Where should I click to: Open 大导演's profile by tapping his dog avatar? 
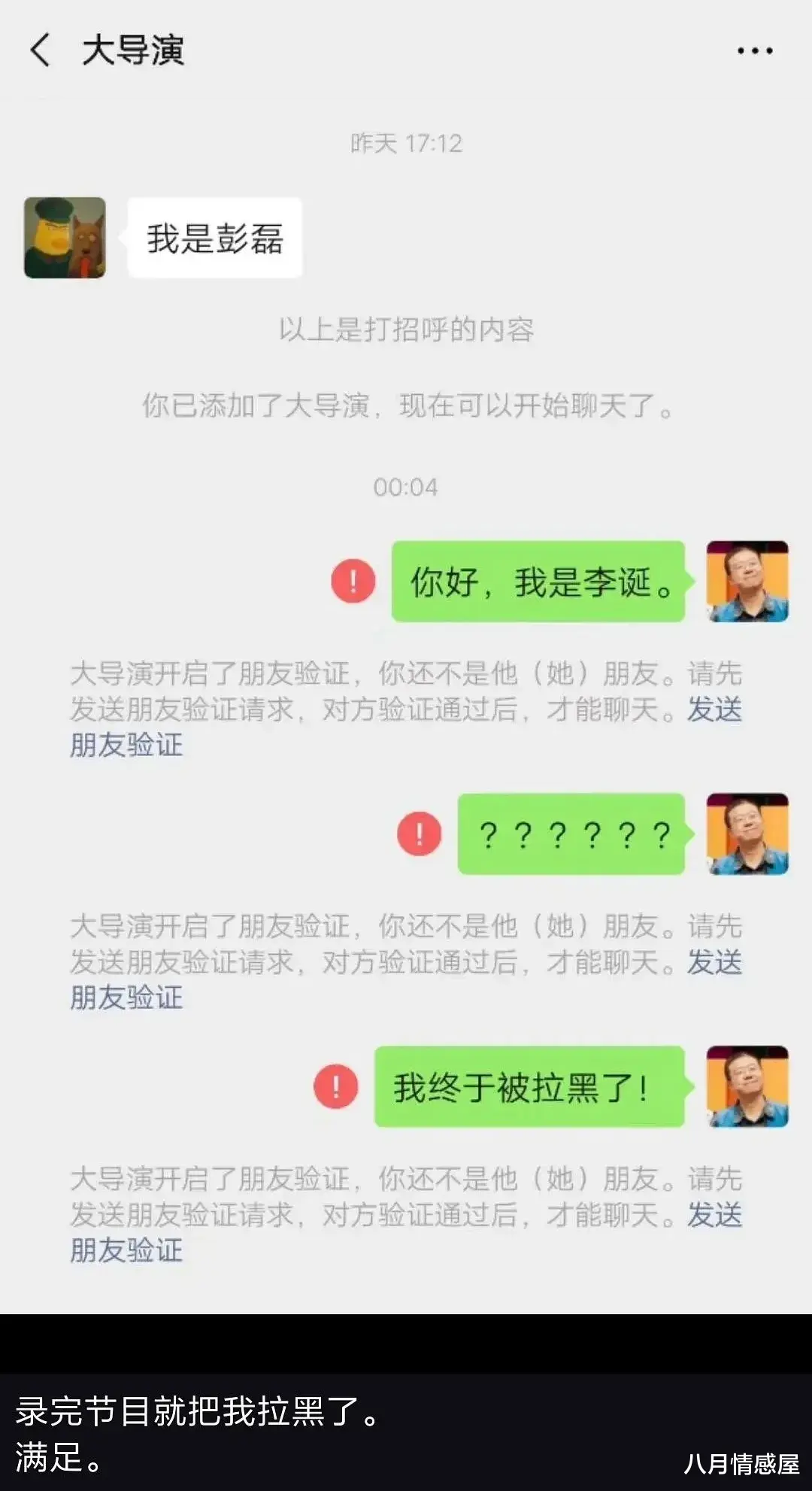tap(64, 237)
